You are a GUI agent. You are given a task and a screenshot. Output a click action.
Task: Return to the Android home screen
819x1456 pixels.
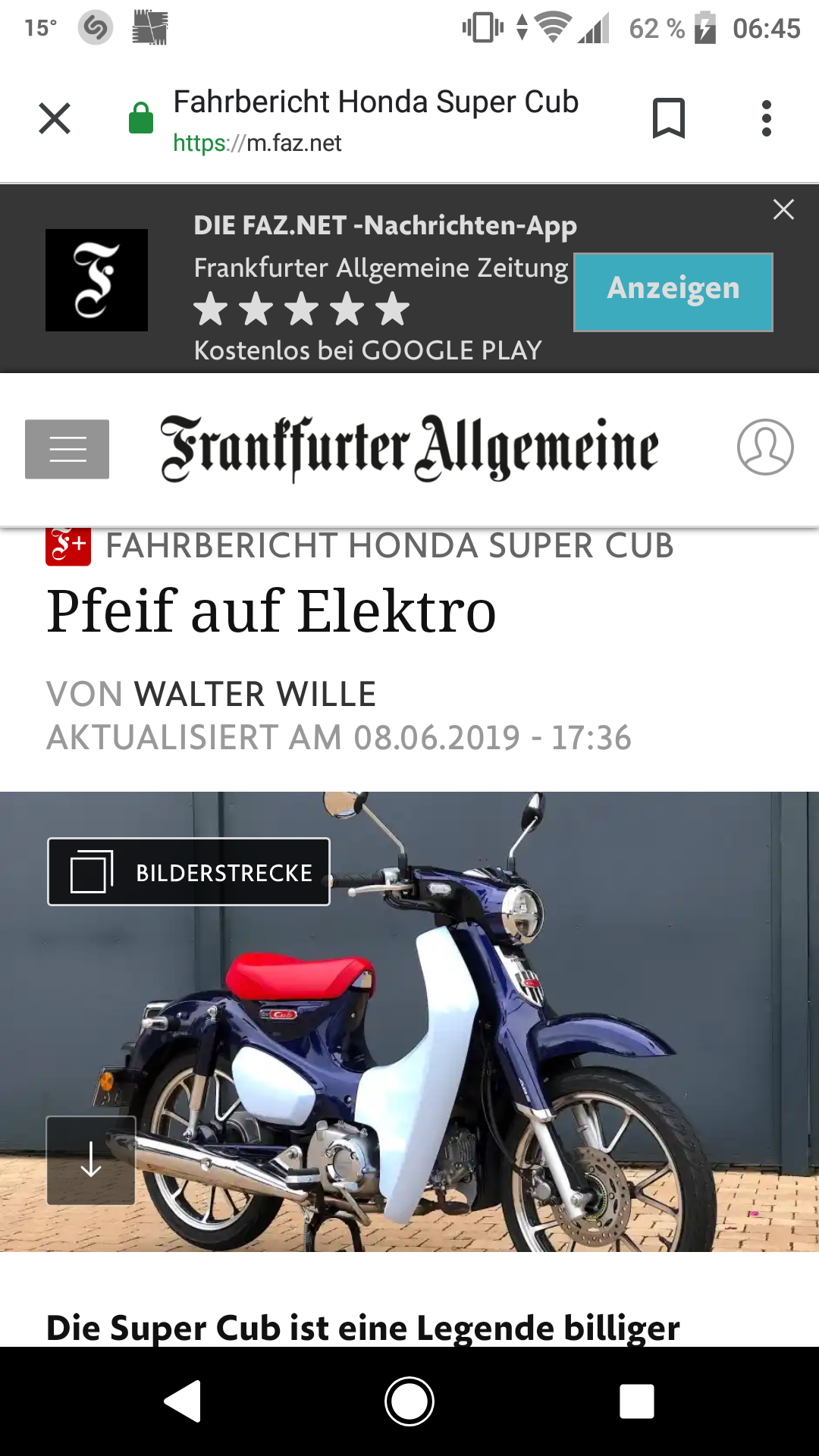tap(409, 1401)
